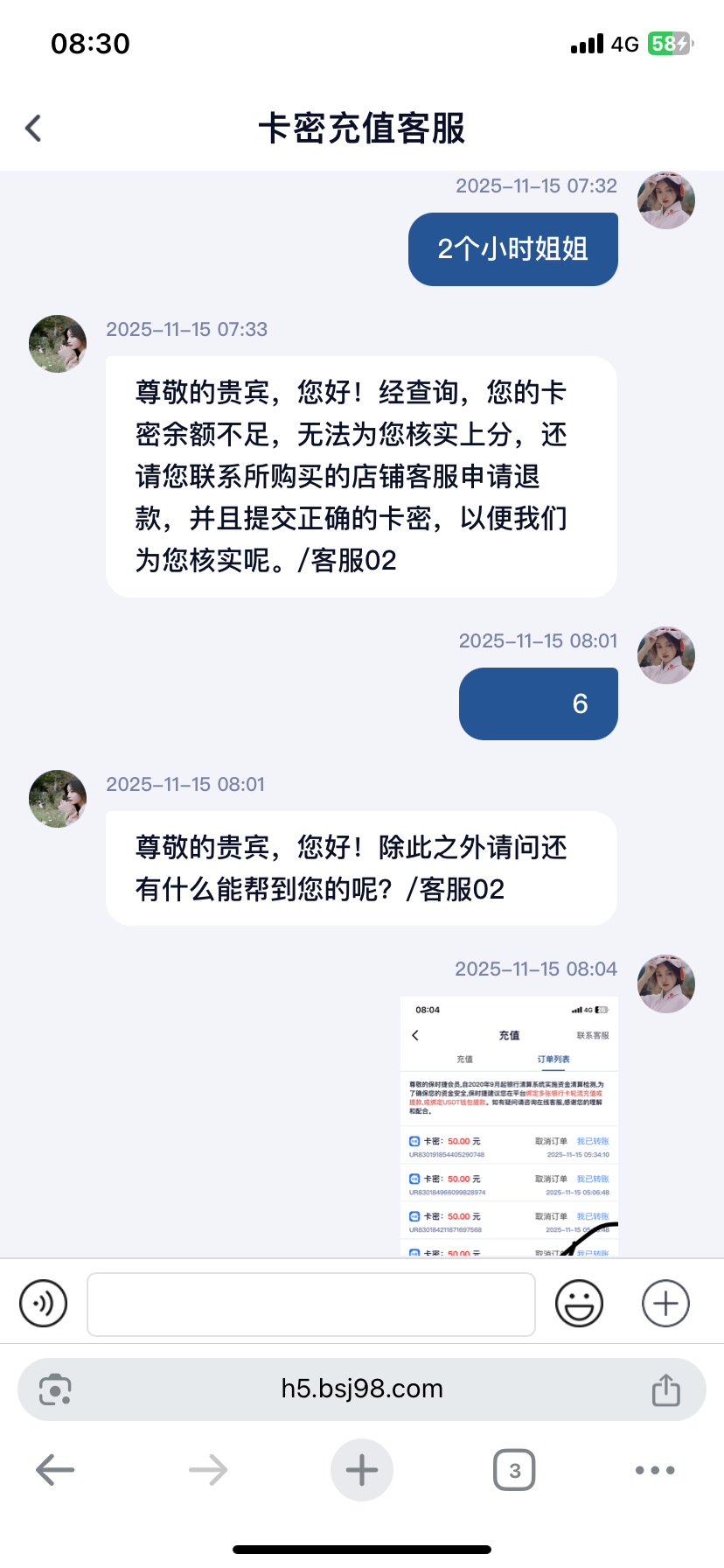Show the 3 open browser tabs
The width and height of the screenshot is (724, 1568).
(x=514, y=1470)
